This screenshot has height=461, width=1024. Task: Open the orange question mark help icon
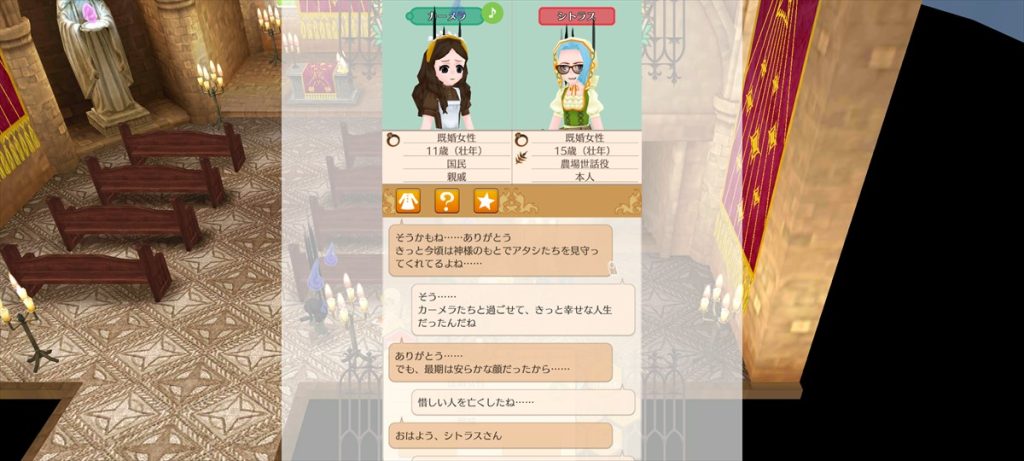point(447,201)
